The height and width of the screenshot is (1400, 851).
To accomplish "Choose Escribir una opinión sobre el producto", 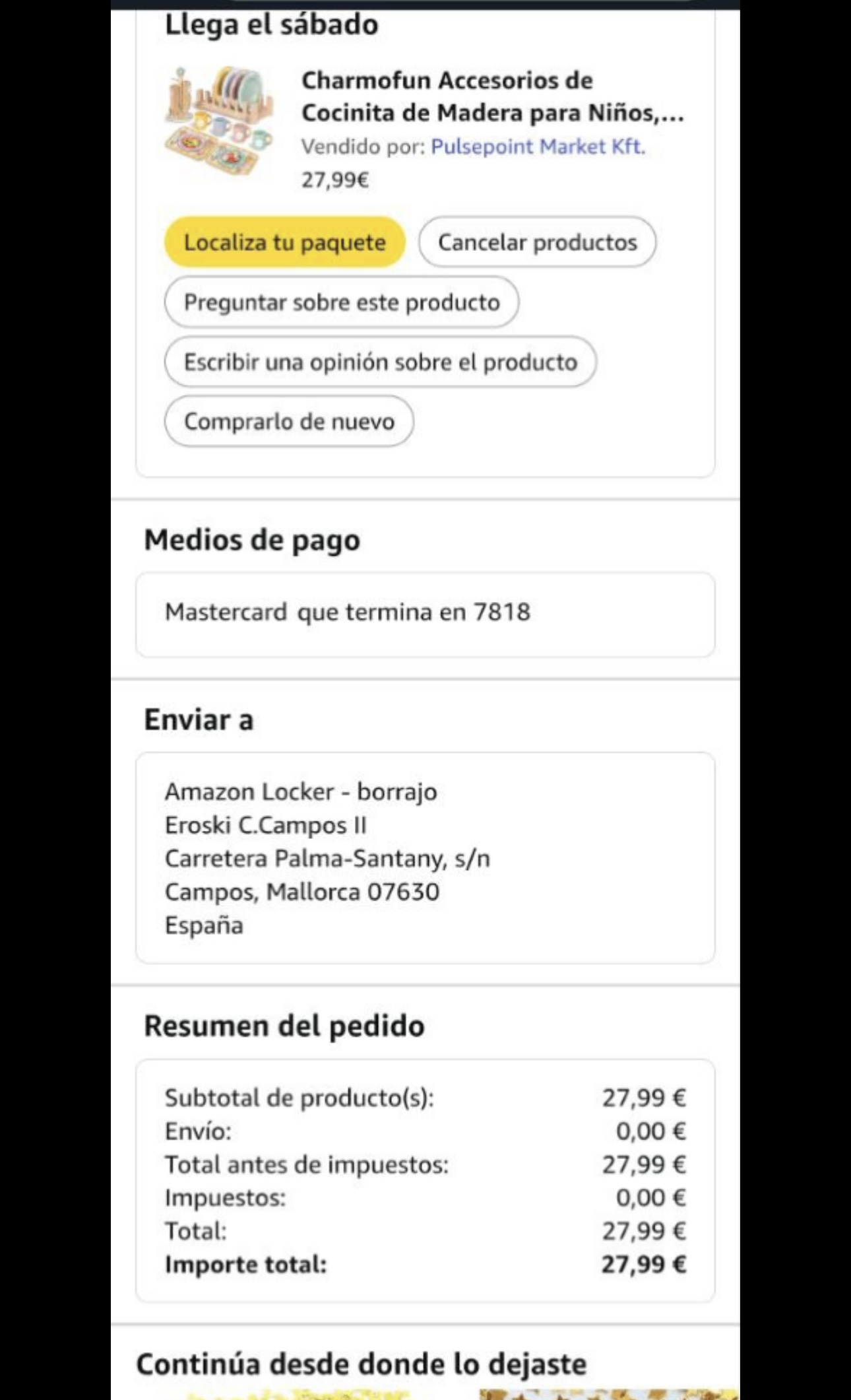I will pos(380,362).
